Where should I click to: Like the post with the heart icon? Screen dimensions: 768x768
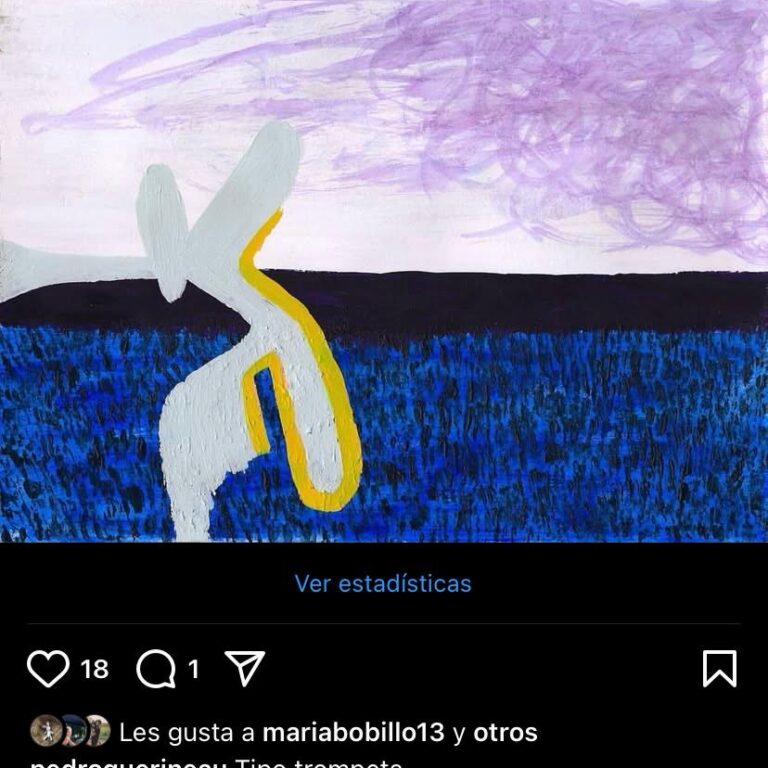[x=47, y=668]
